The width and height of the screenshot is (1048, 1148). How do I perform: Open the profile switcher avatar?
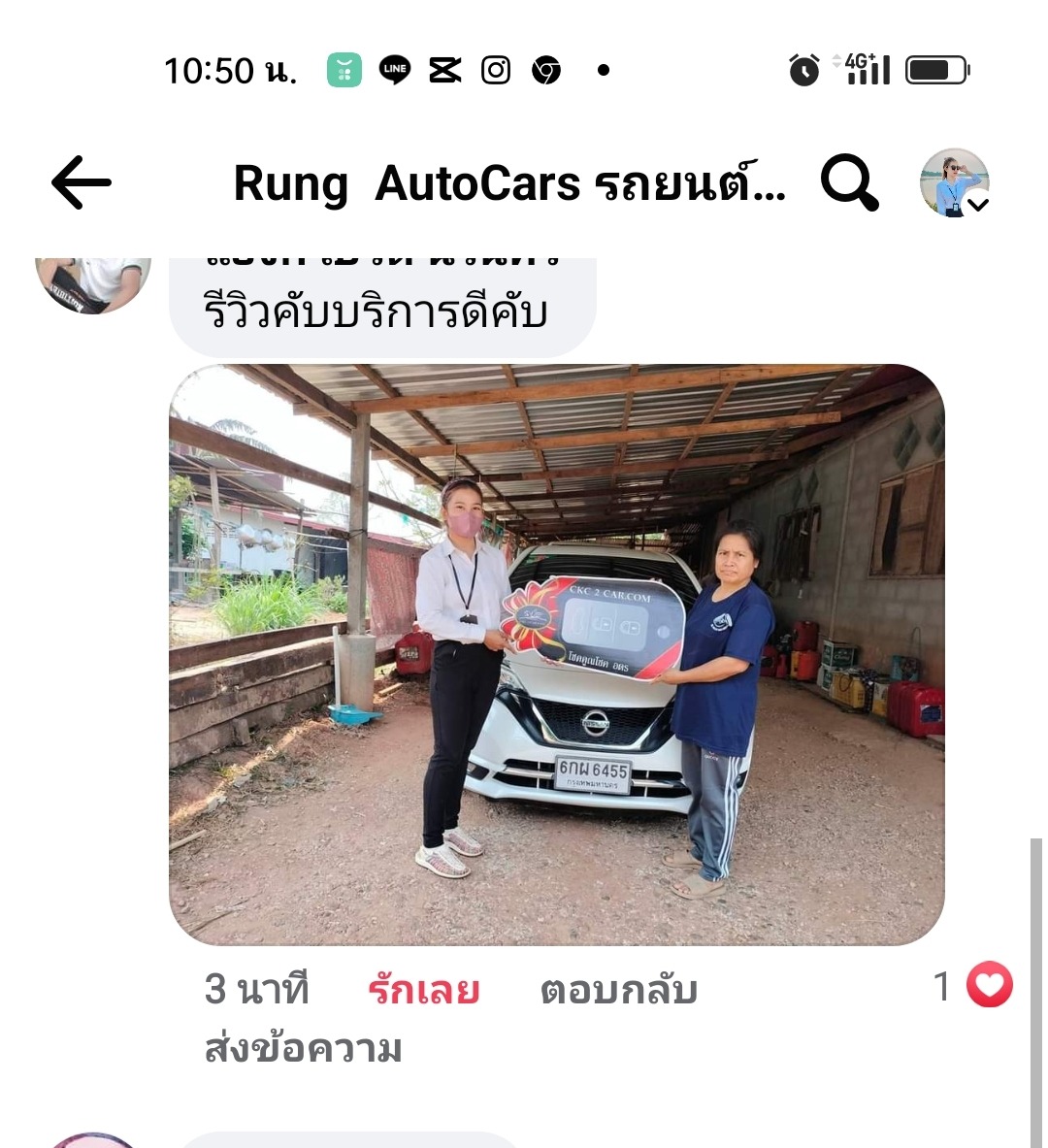tap(955, 182)
